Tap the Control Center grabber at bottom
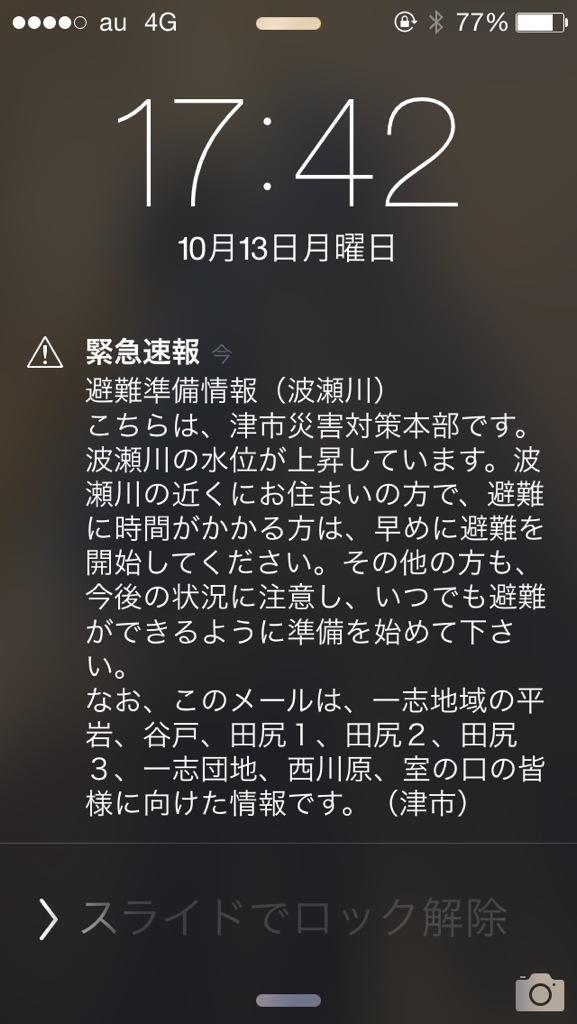The width and height of the screenshot is (577, 1024). click(288, 1000)
